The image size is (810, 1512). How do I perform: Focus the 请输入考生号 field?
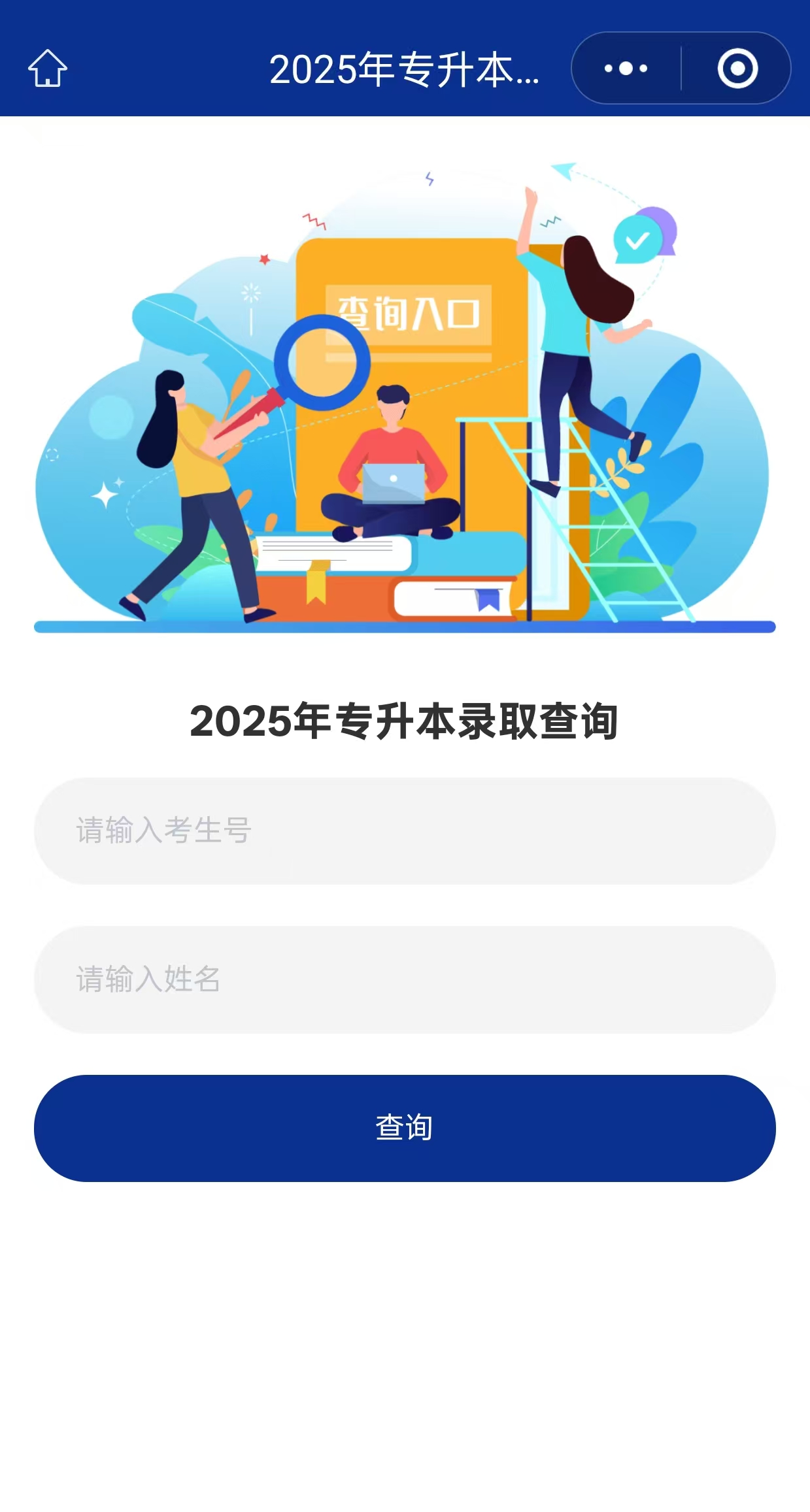tap(405, 830)
